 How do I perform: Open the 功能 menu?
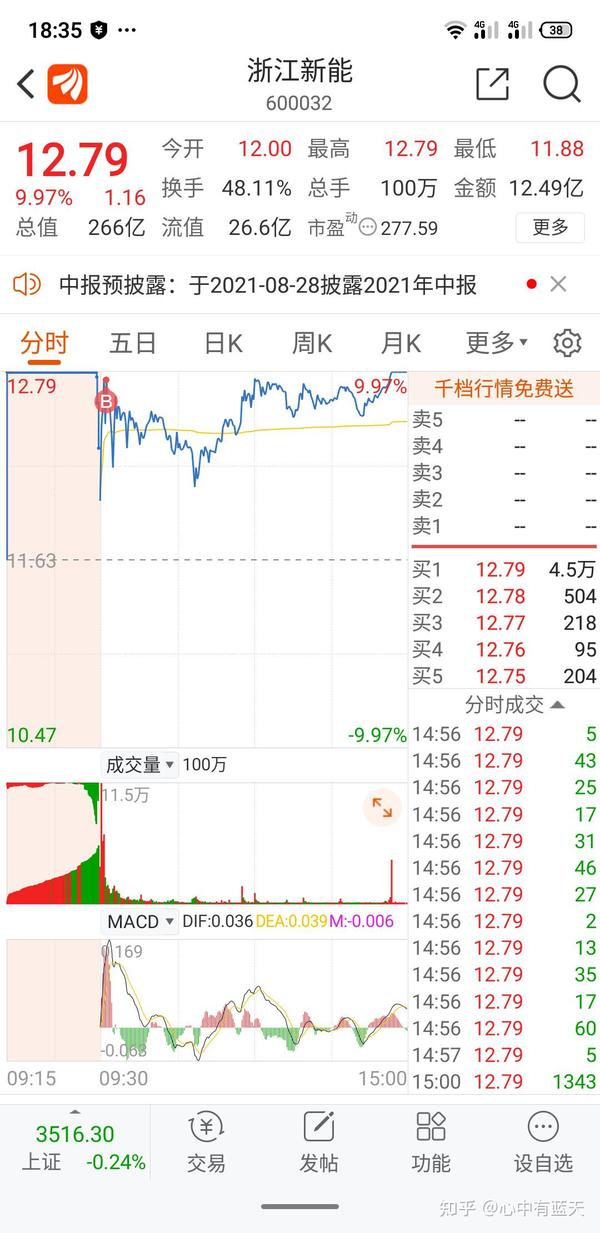tap(431, 1143)
